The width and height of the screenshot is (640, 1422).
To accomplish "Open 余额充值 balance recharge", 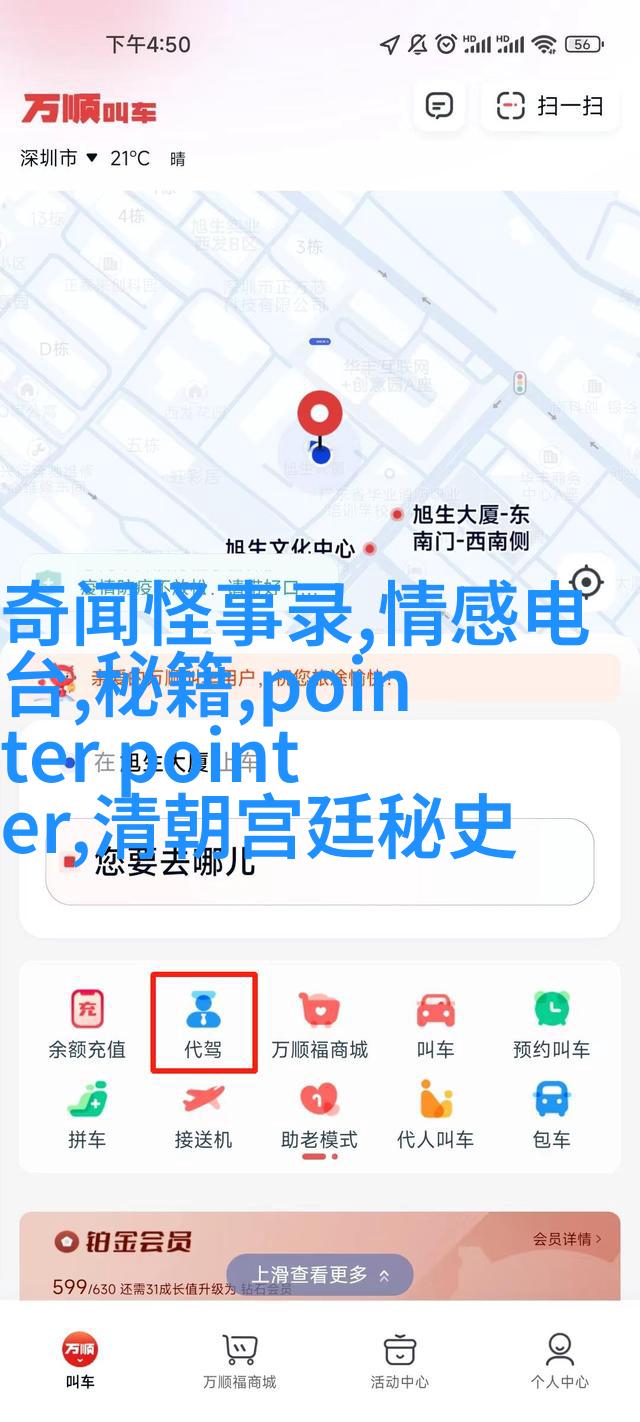I will [87, 1023].
